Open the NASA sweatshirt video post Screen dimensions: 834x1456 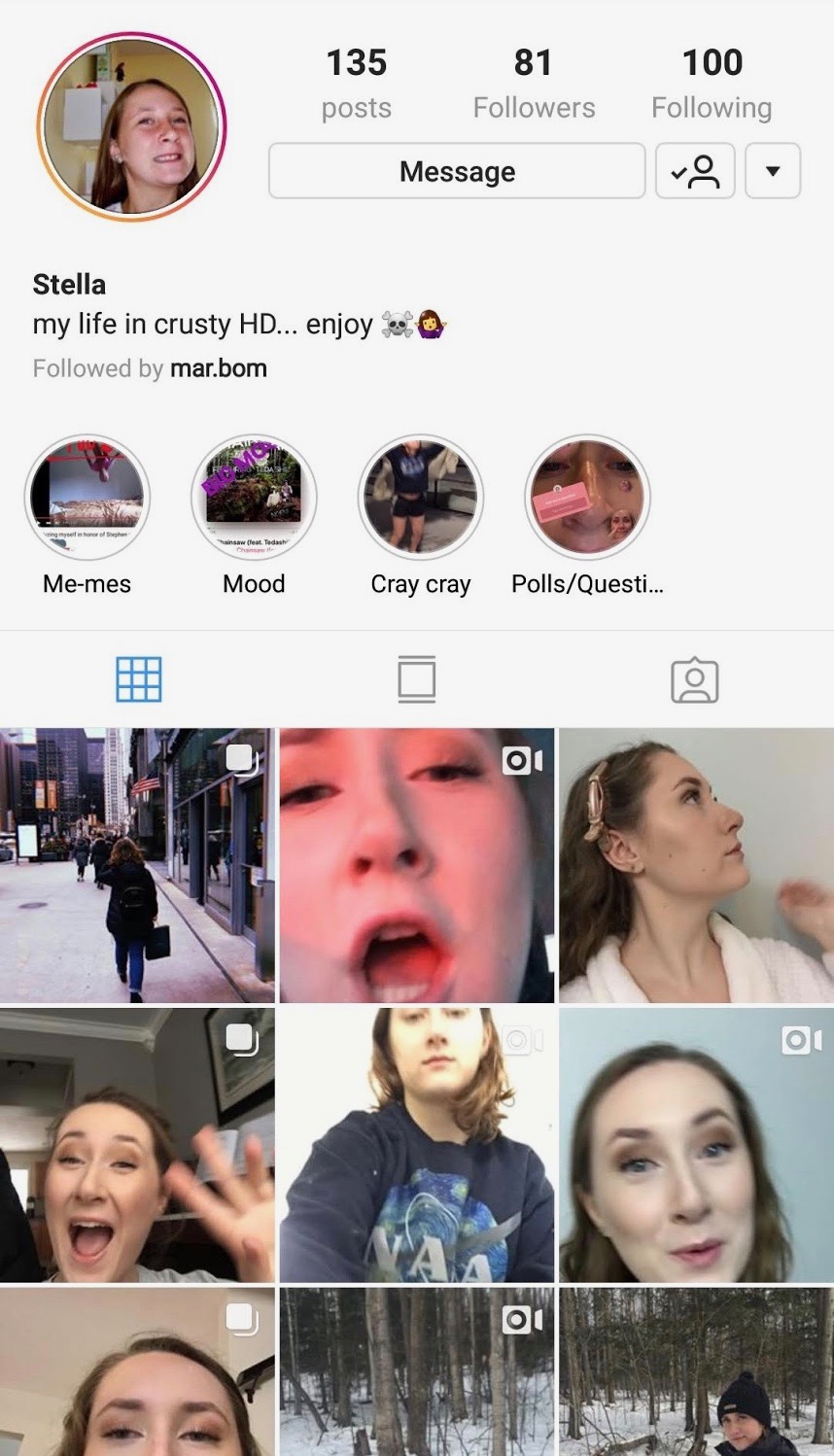417,1145
